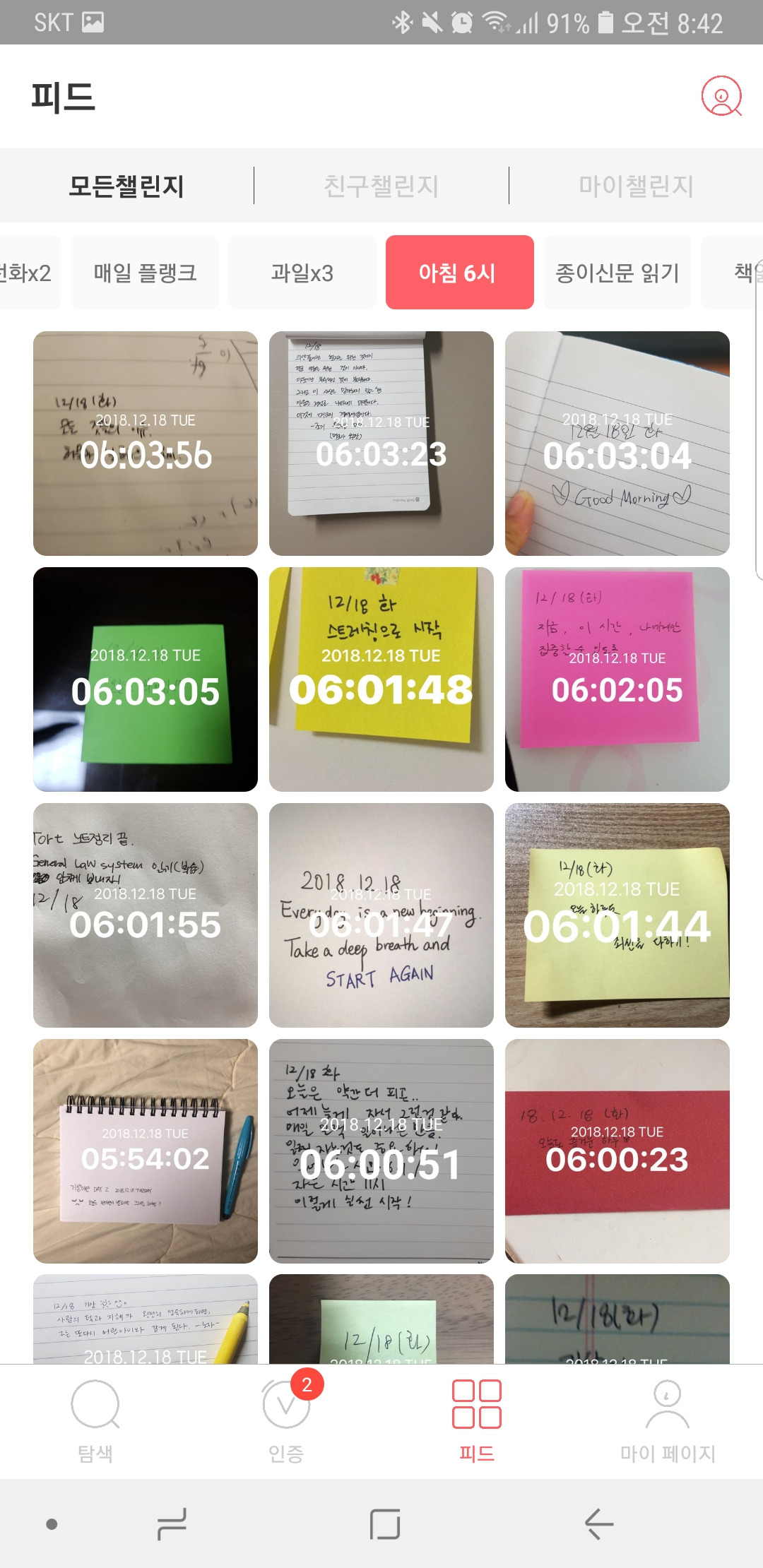
Task: Select the 매일 플랭크 challenge chip
Action: pyautogui.click(x=145, y=273)
